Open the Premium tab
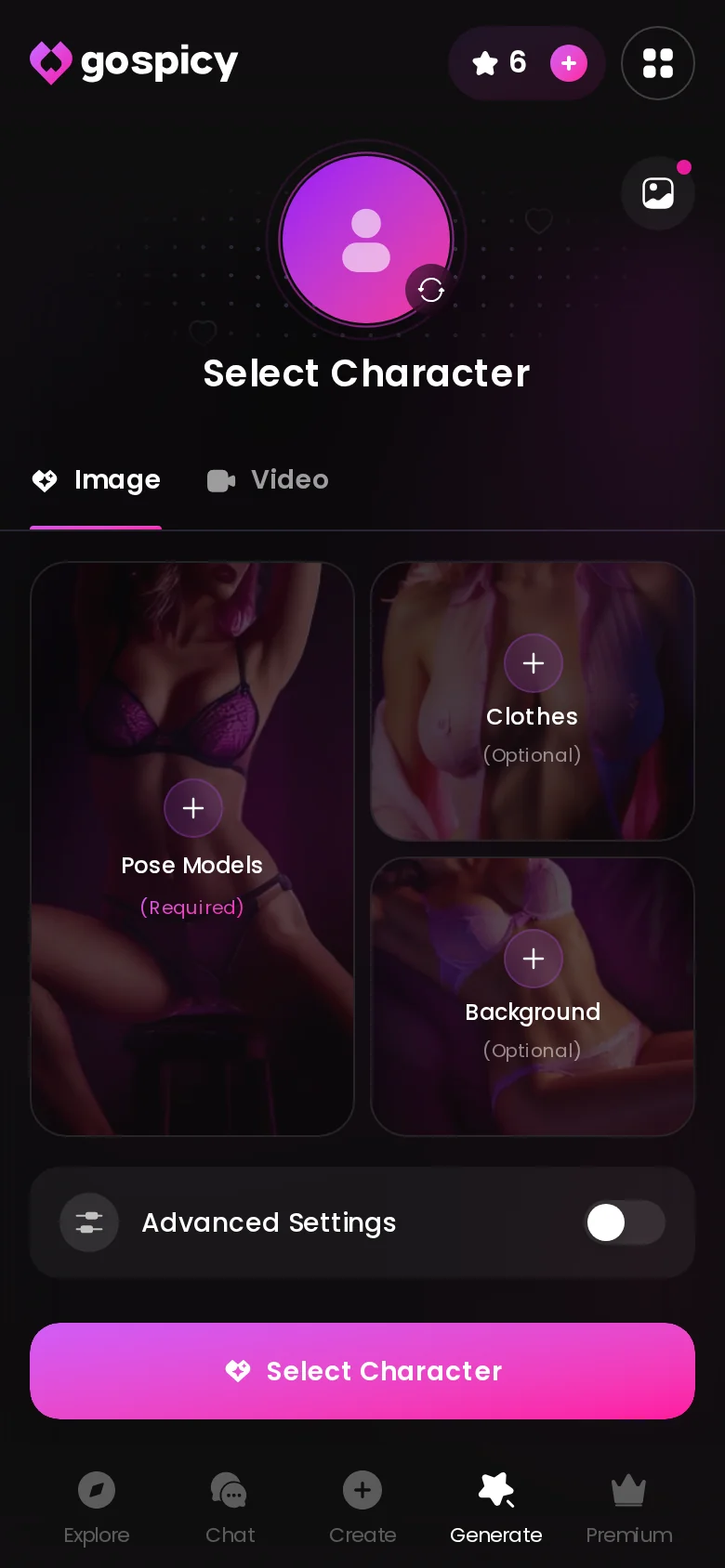The image size is (725, 1568). [629, 1509]
